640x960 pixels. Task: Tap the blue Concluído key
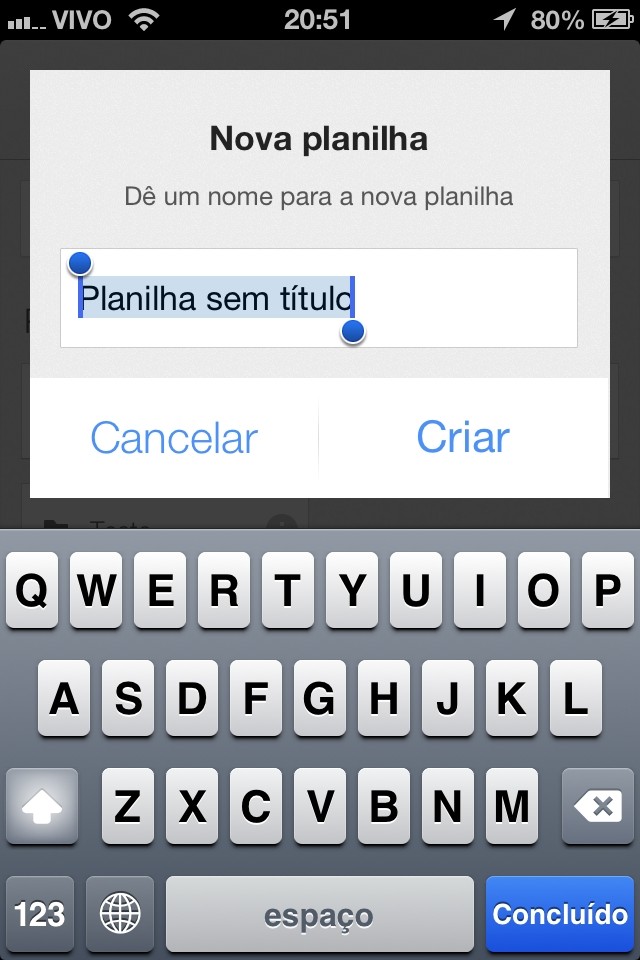point(560,914)
